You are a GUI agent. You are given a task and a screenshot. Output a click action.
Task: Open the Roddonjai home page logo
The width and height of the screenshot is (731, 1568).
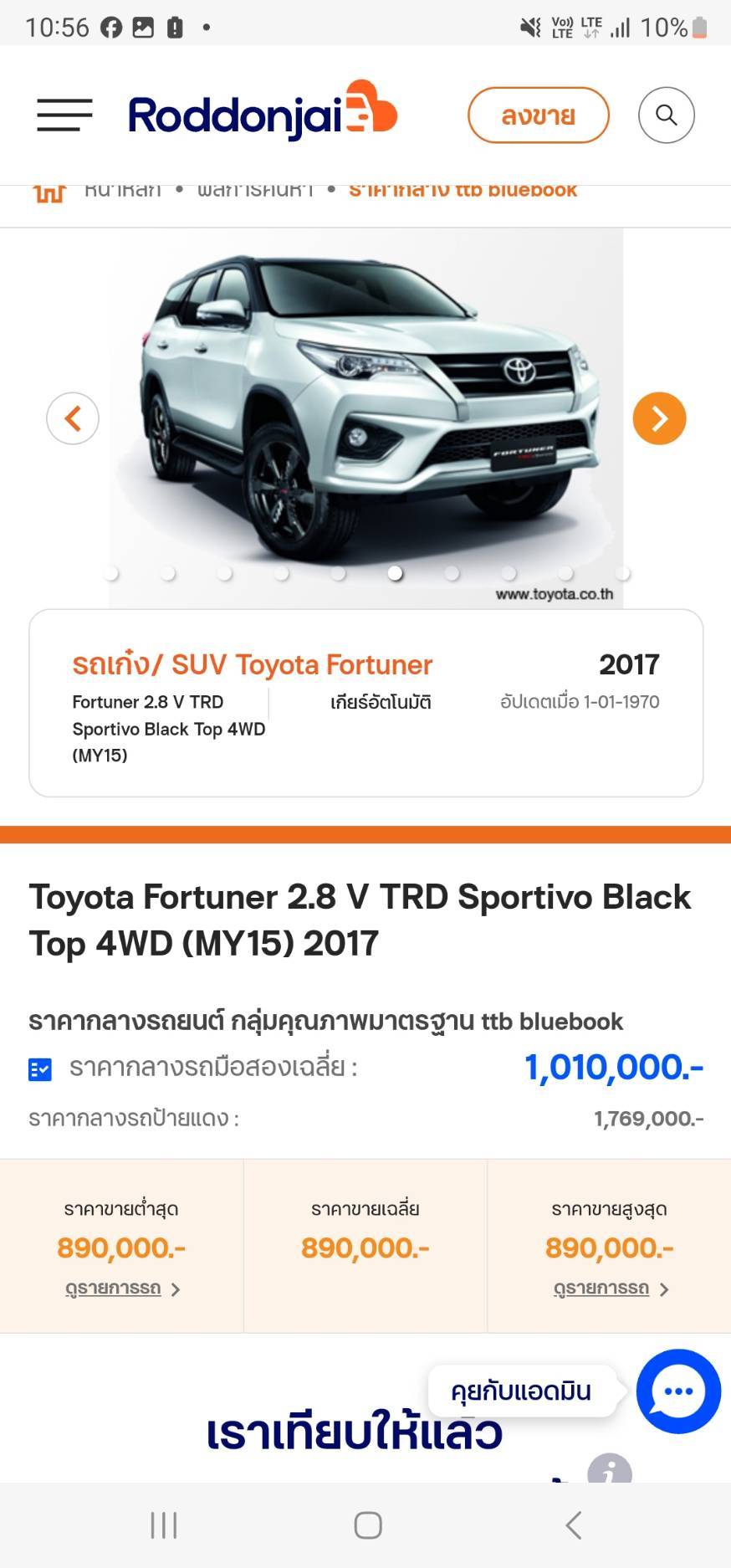point(262,113)
